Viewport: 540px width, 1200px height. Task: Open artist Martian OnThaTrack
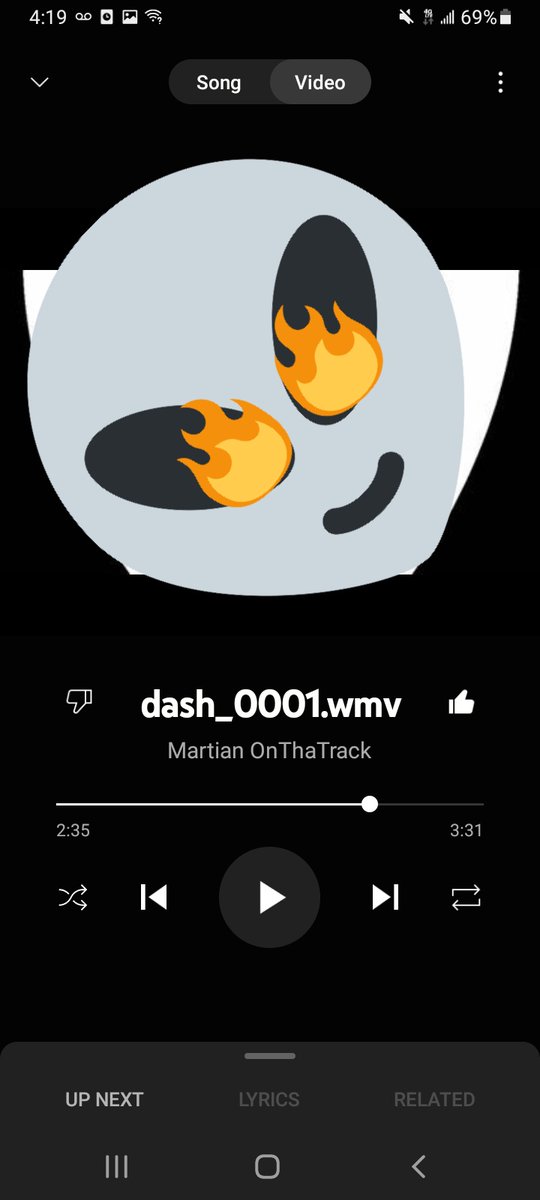(270, 750)
